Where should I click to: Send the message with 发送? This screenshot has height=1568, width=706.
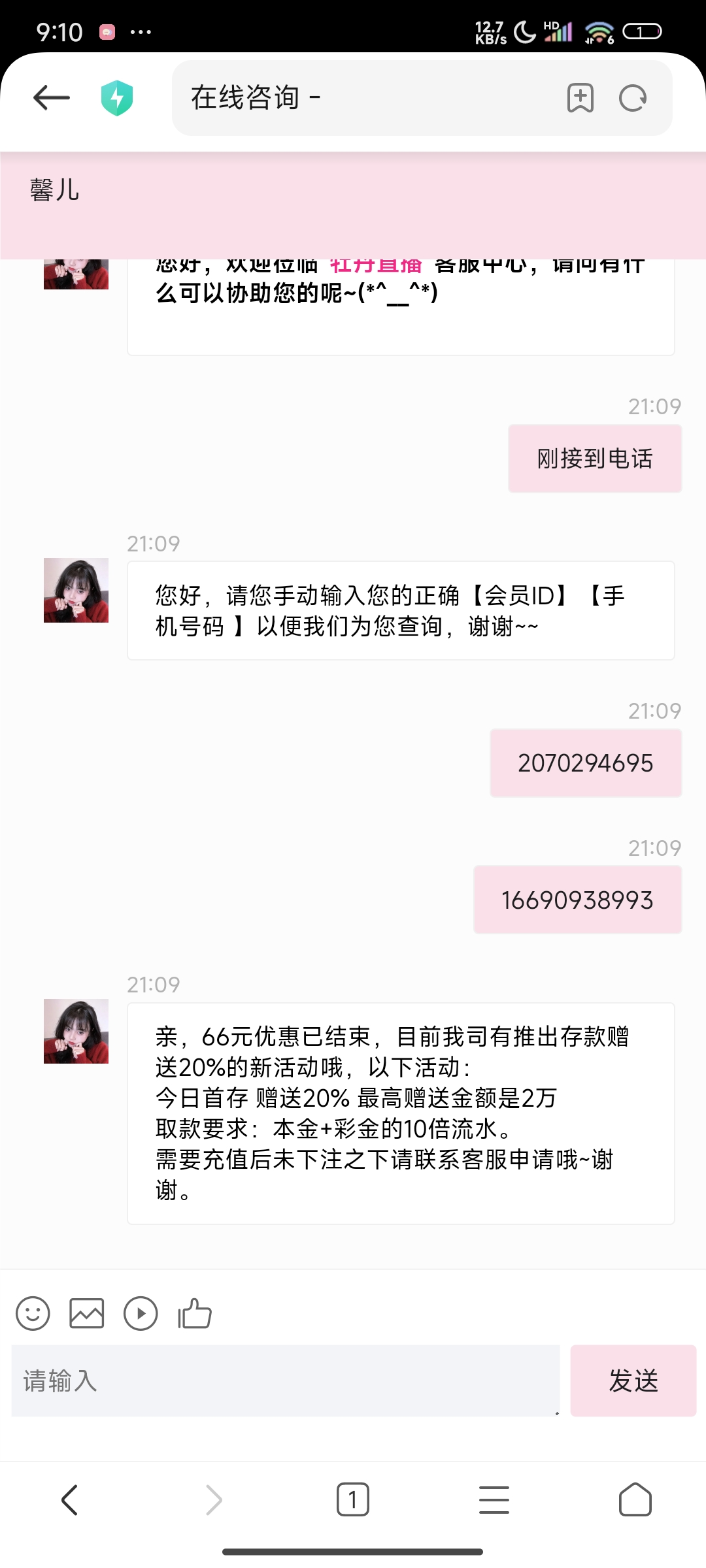[633, 1380]
